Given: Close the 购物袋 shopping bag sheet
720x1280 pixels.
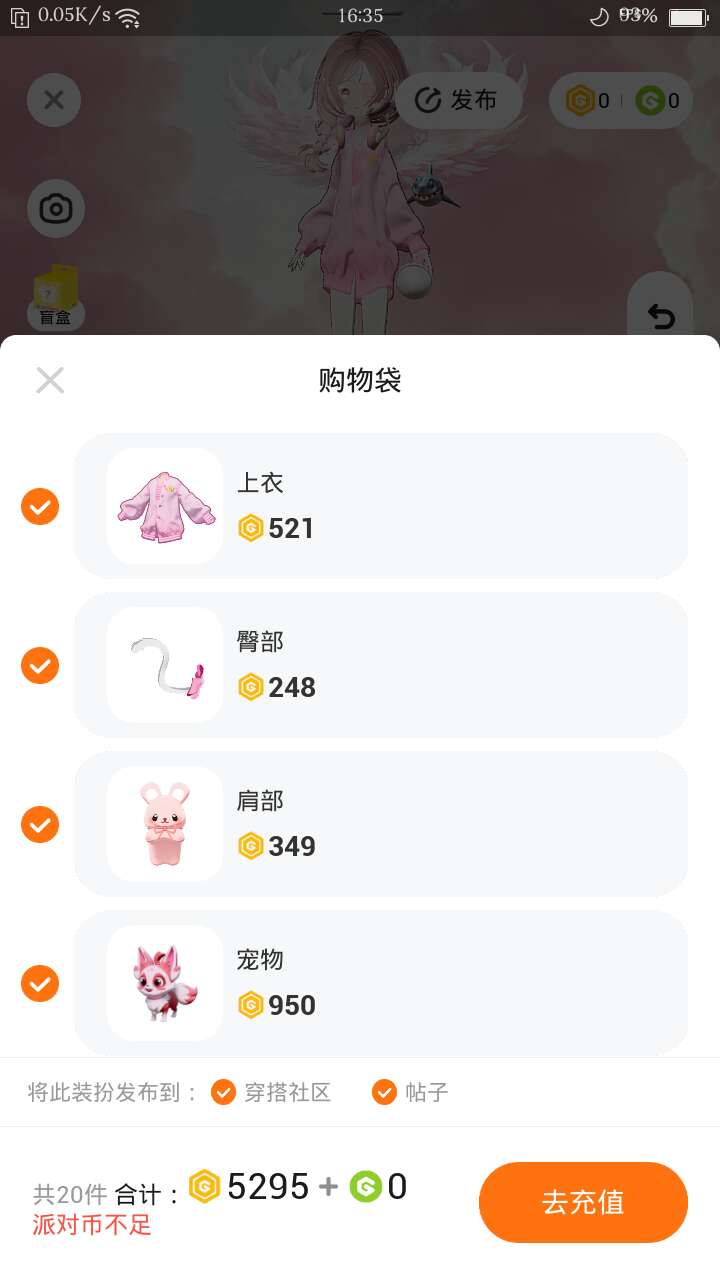Looking at the screenshot, I should [x=50, y=380].
